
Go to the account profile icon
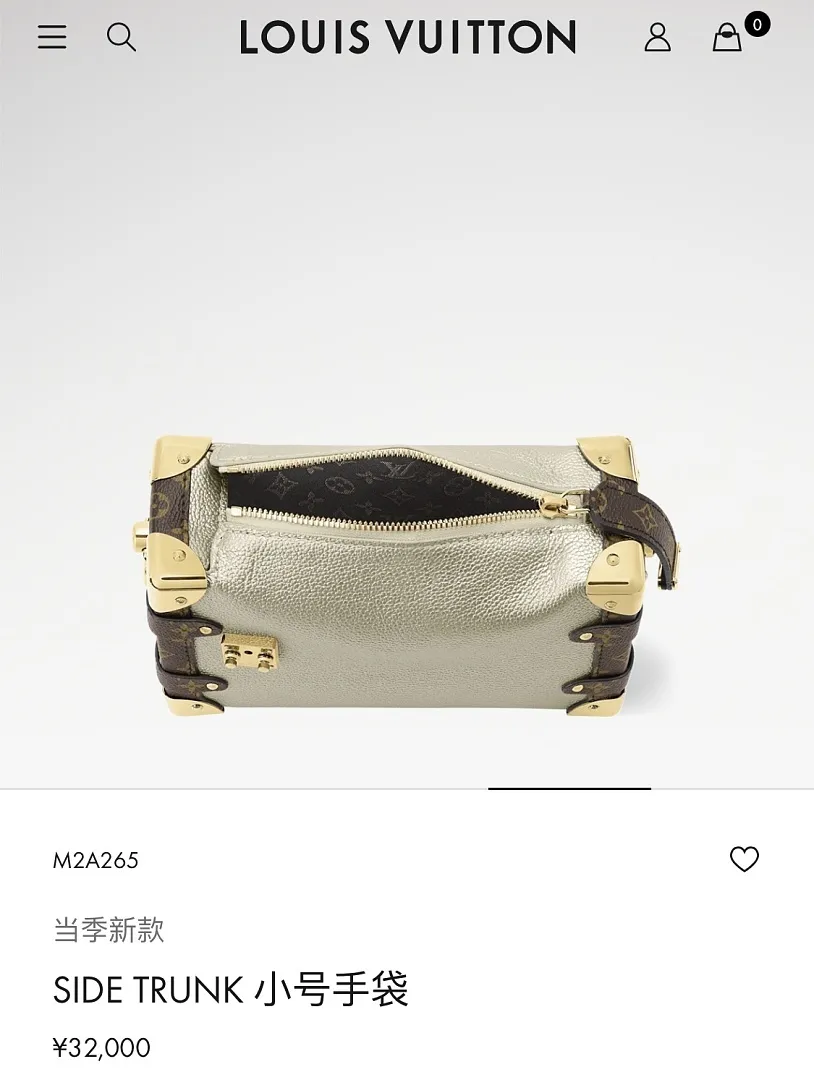657,37
